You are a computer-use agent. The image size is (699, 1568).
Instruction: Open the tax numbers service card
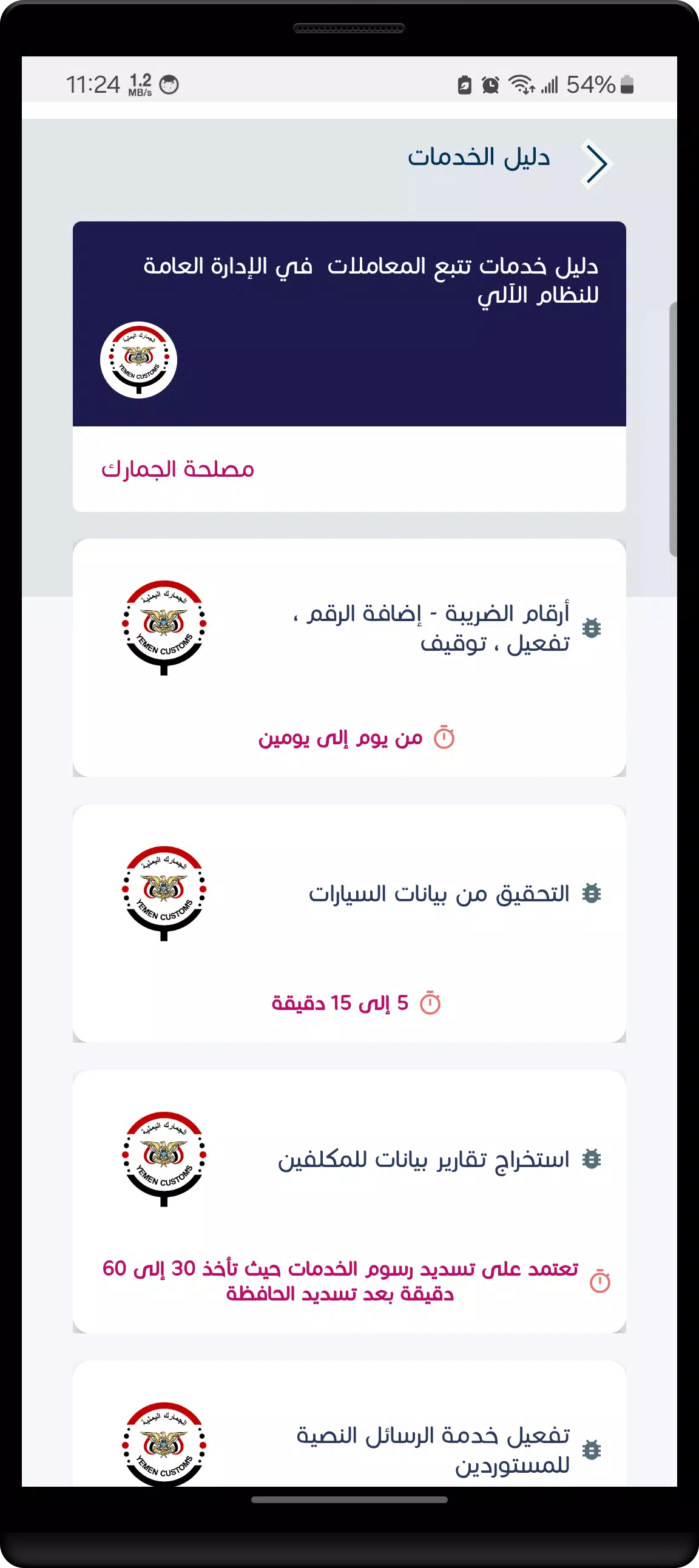point(349,658)
